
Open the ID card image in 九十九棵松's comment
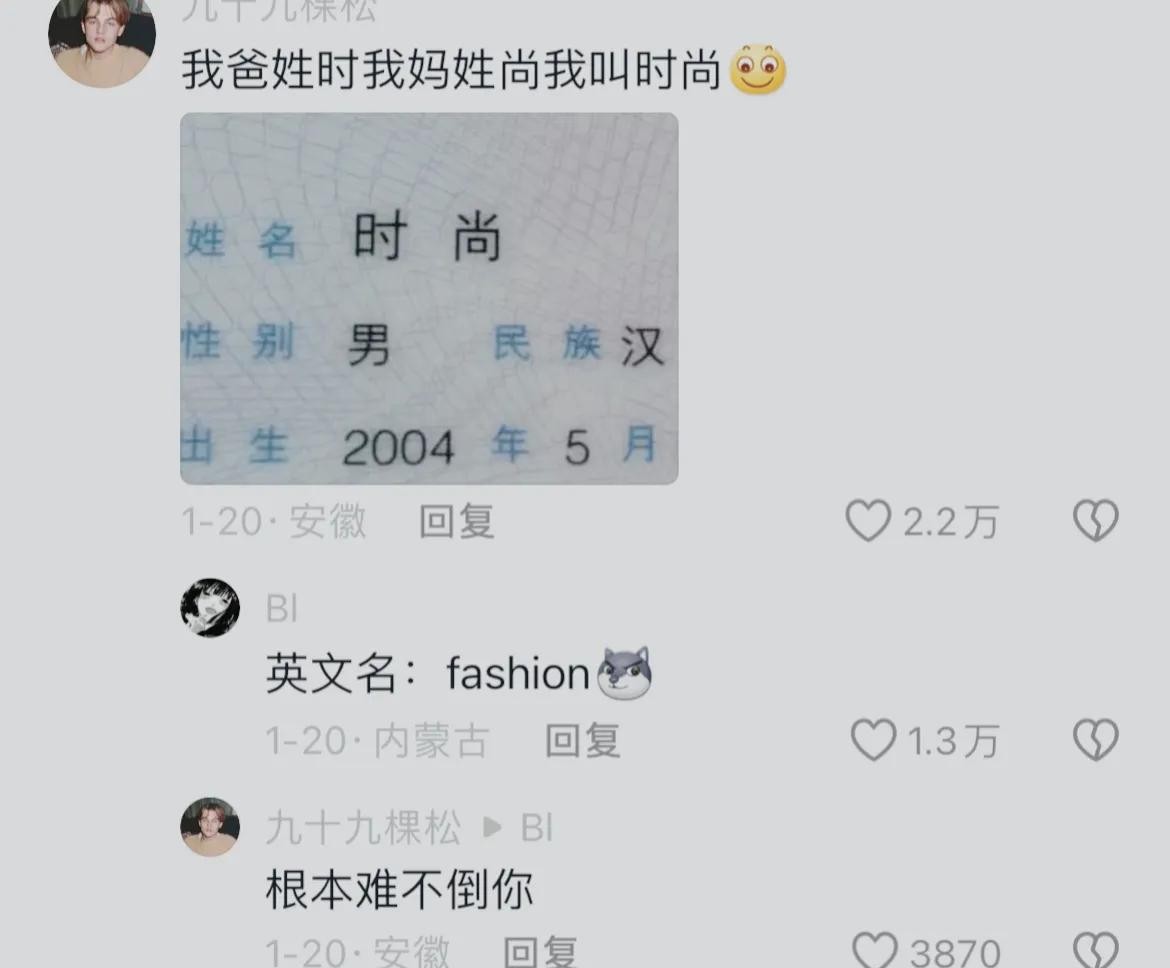pos(428,298)
